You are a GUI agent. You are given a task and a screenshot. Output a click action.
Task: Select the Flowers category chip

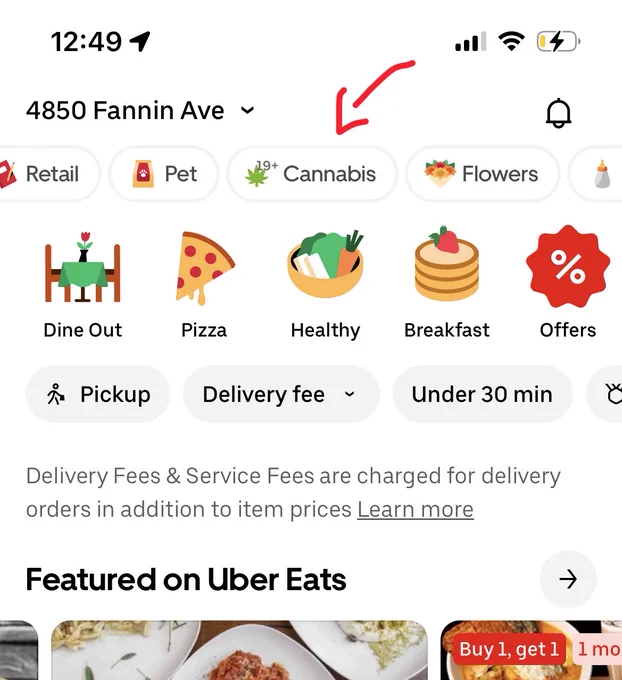483,174
